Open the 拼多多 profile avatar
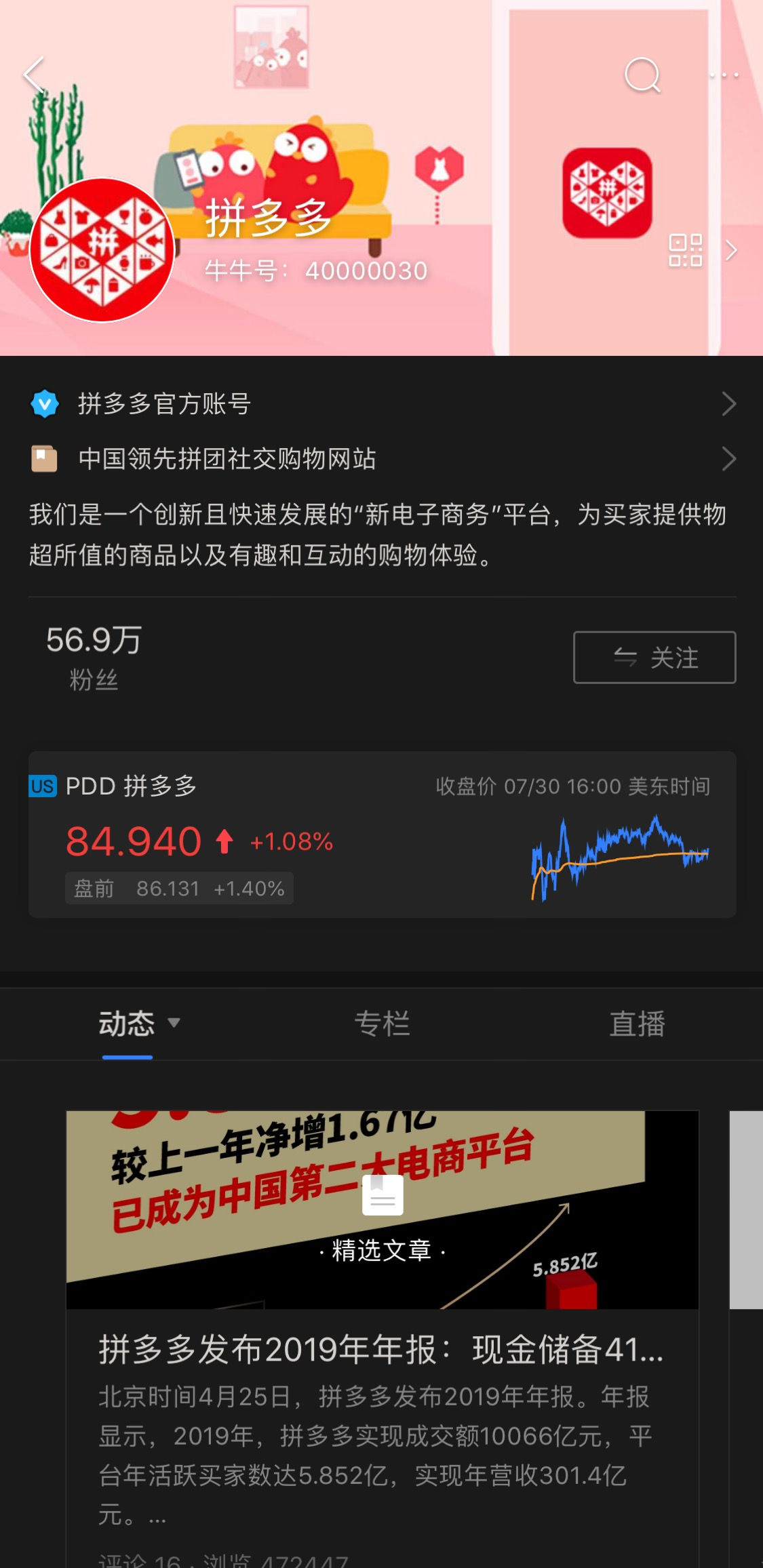763x1568 pixels. pyautogui.click(x=102, y=250)
